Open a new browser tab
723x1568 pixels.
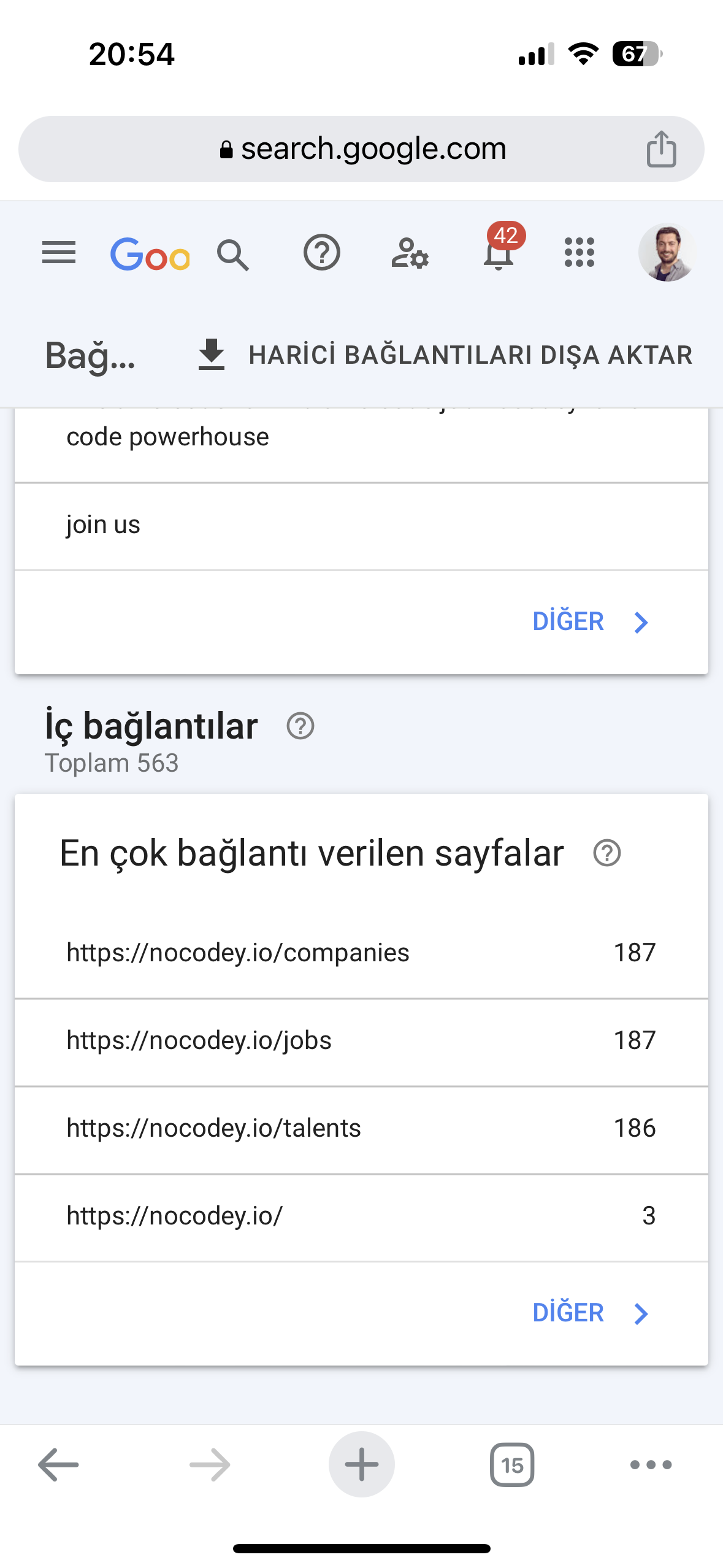(362, 1464)
